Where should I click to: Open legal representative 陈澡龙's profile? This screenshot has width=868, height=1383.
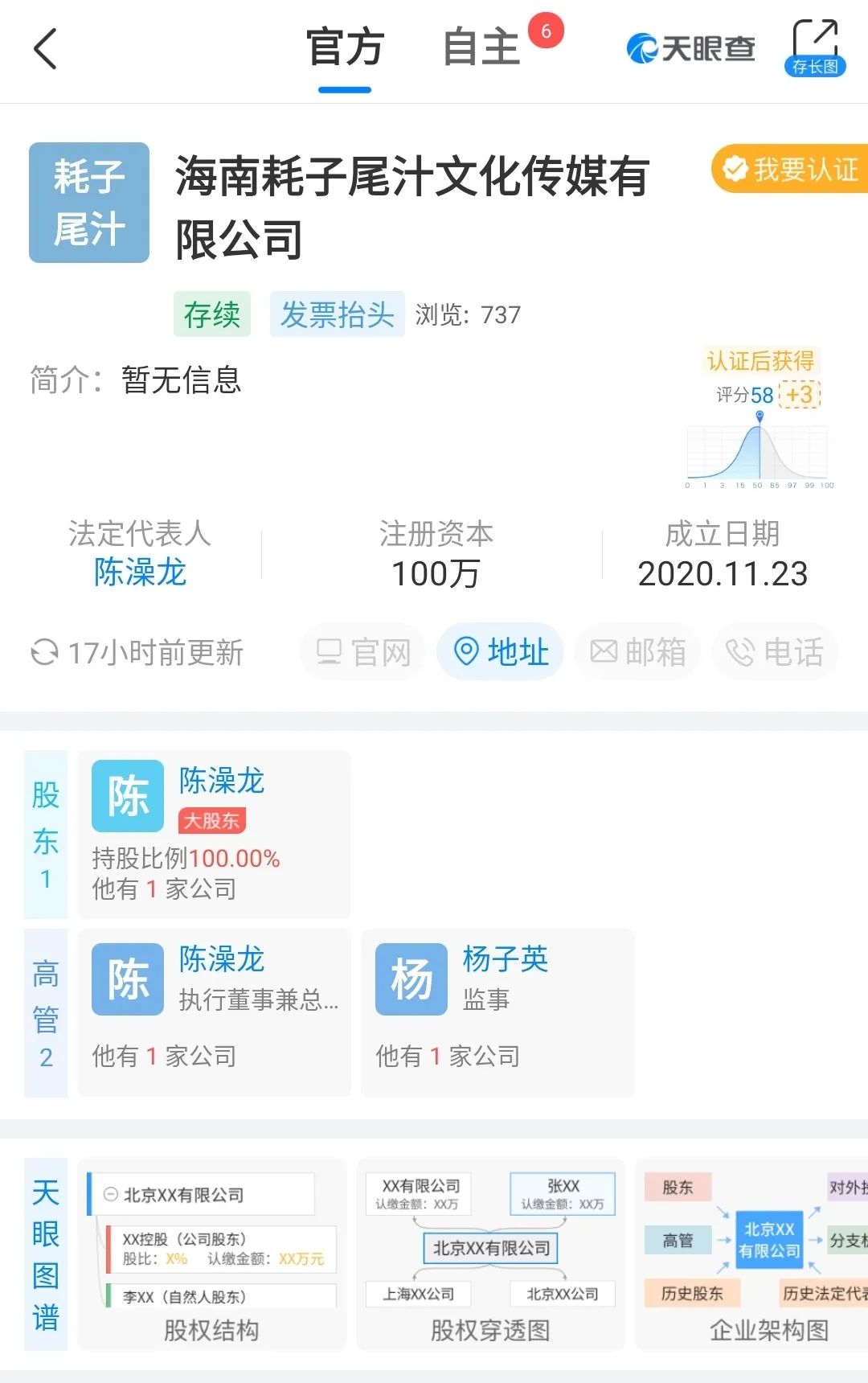tap(140, 572)
